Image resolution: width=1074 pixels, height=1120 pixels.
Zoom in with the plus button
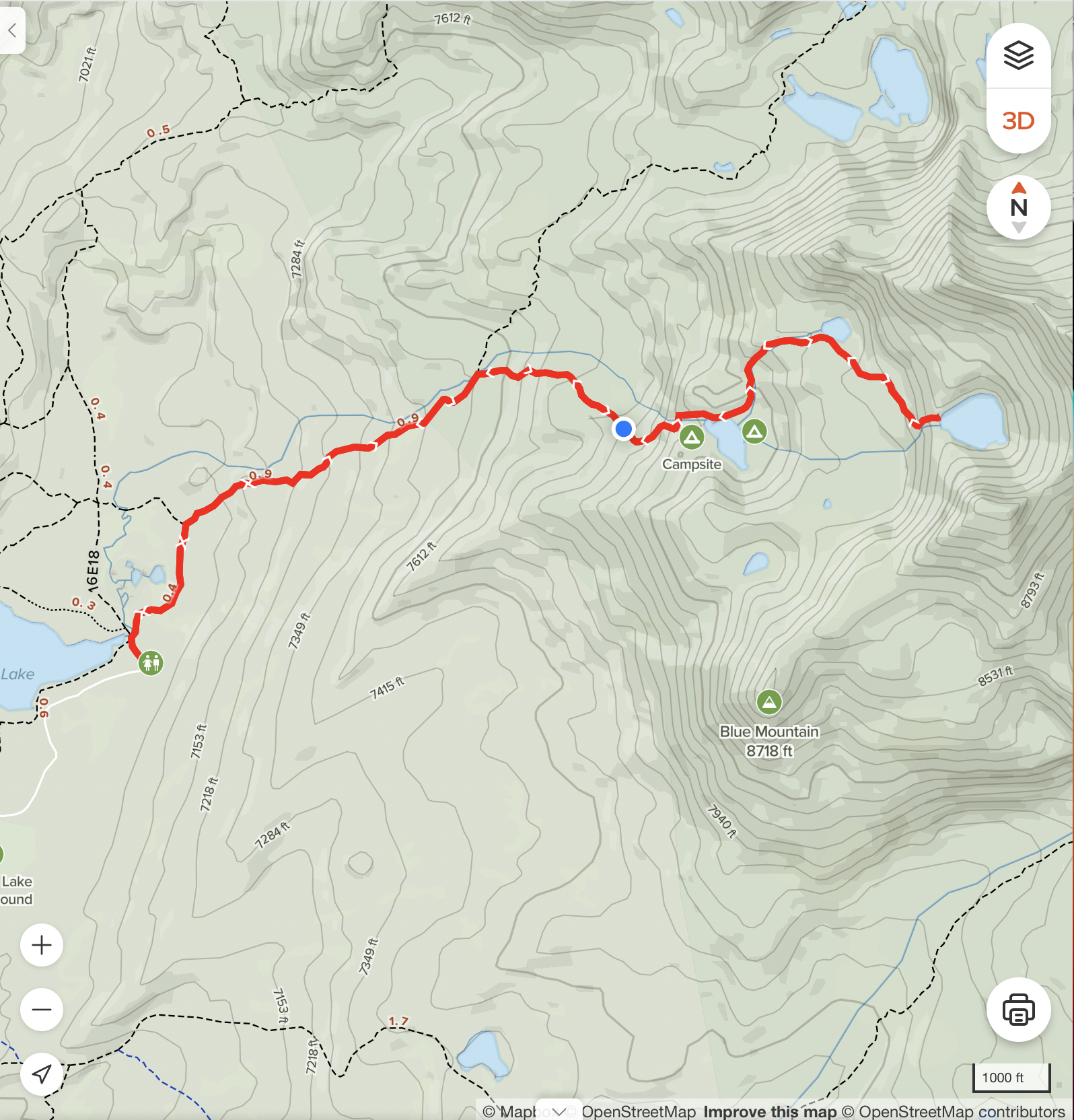42,945
